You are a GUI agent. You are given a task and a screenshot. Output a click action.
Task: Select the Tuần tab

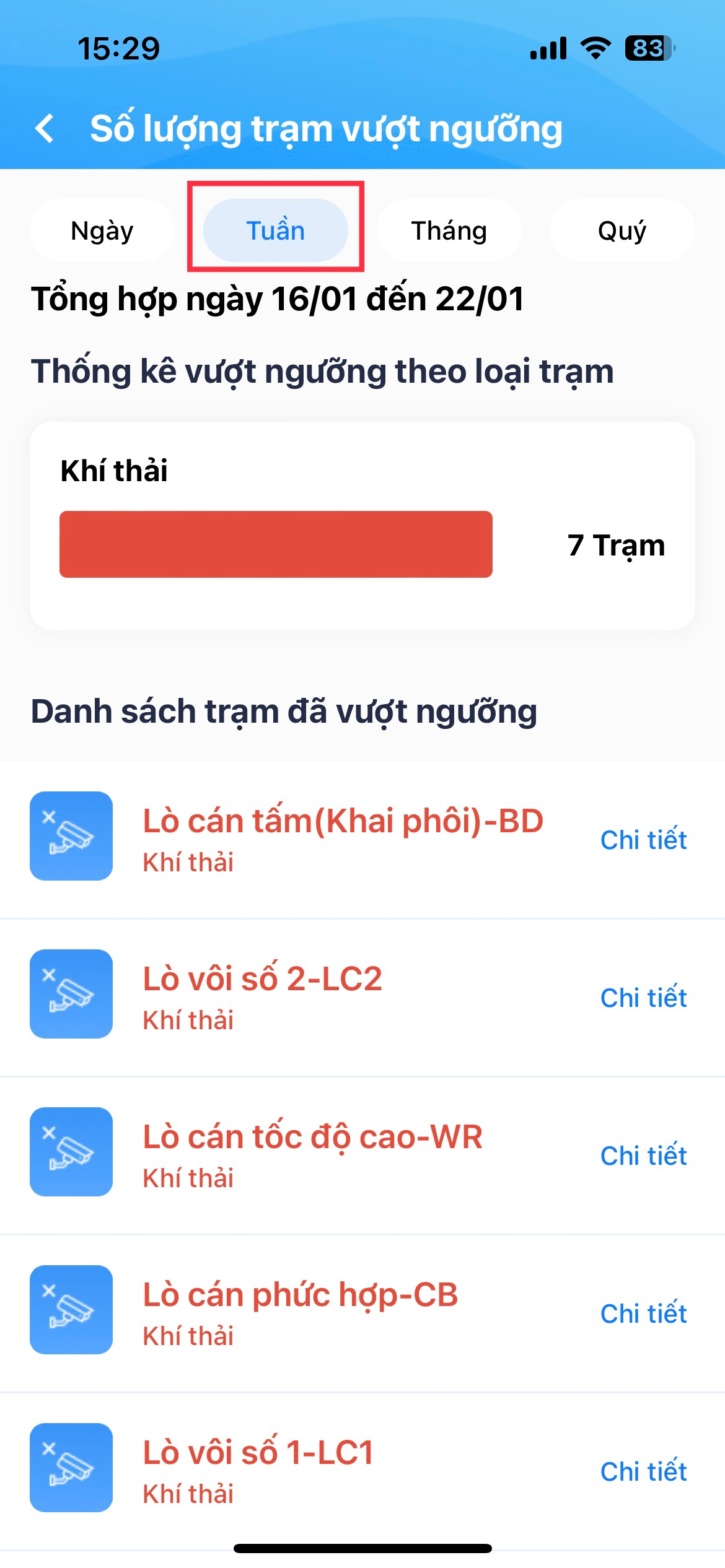click(x=276, y=230)
